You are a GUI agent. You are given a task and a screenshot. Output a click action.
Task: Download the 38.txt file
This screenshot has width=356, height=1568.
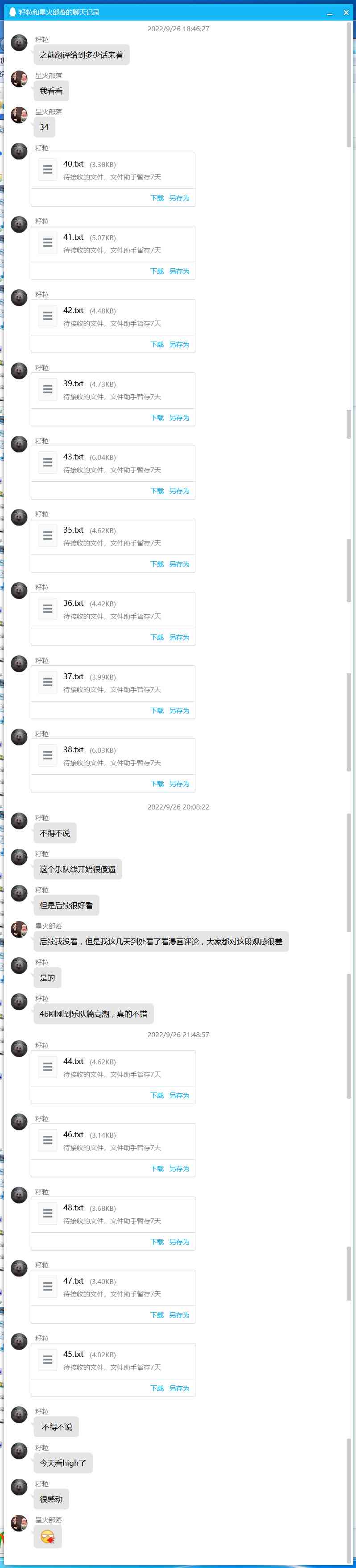pyautogui.click(x=157, y=784)
